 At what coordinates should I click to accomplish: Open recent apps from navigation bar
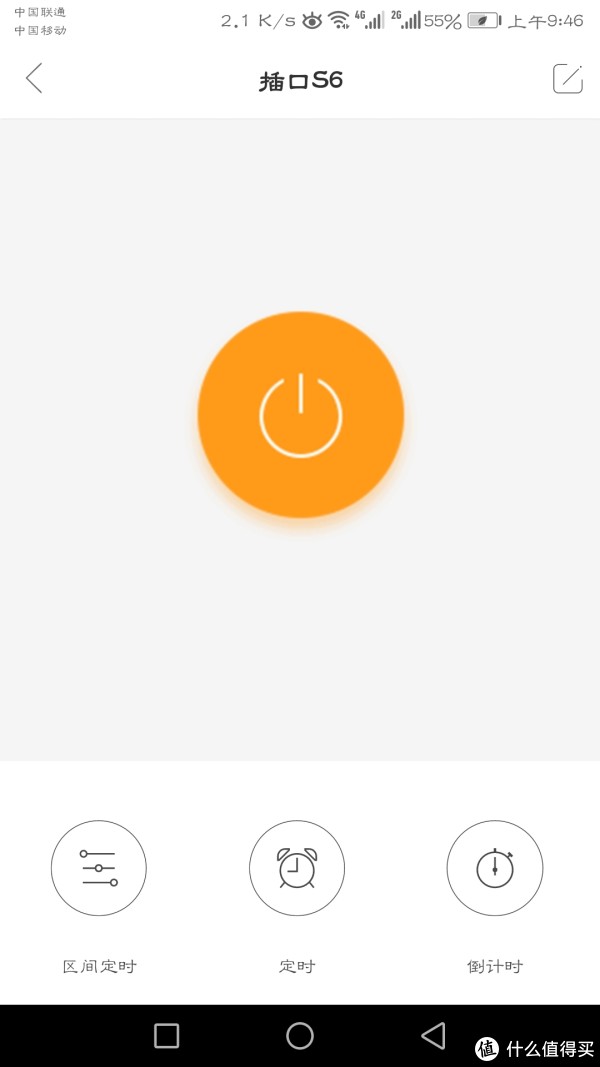click(167, 1036)
